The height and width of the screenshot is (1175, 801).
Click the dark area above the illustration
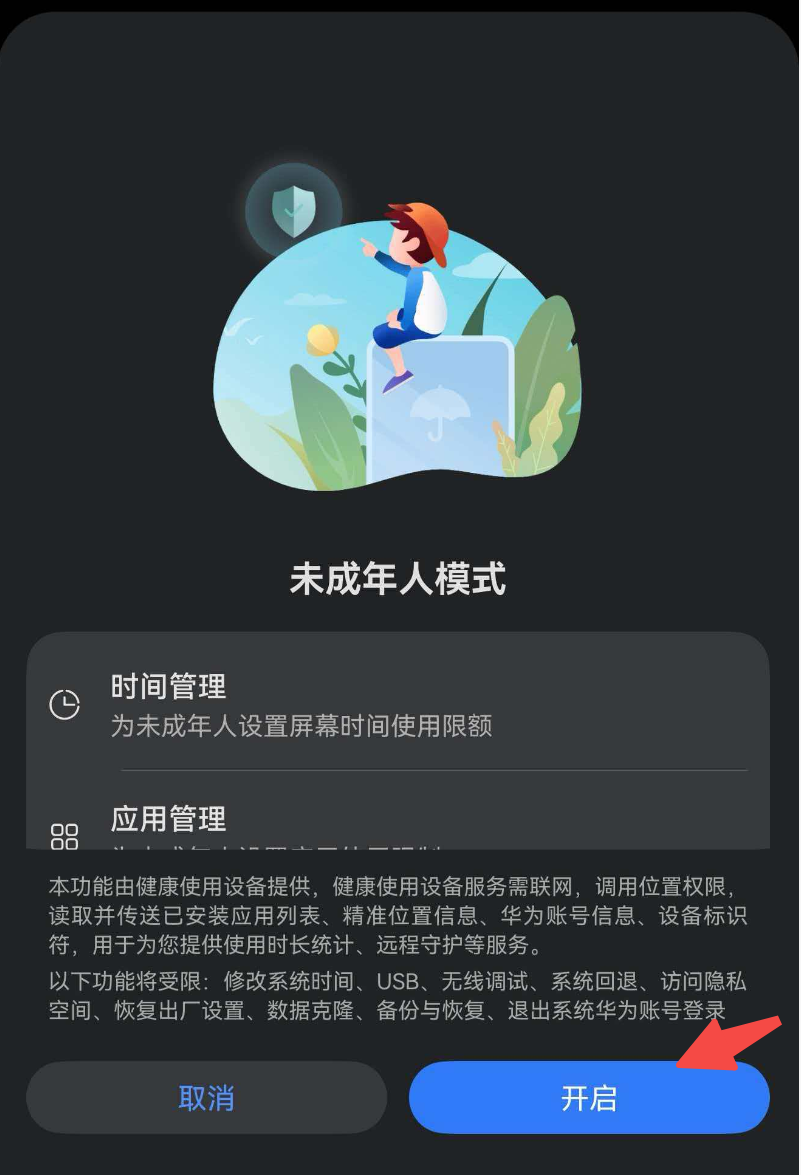[400, 90]
